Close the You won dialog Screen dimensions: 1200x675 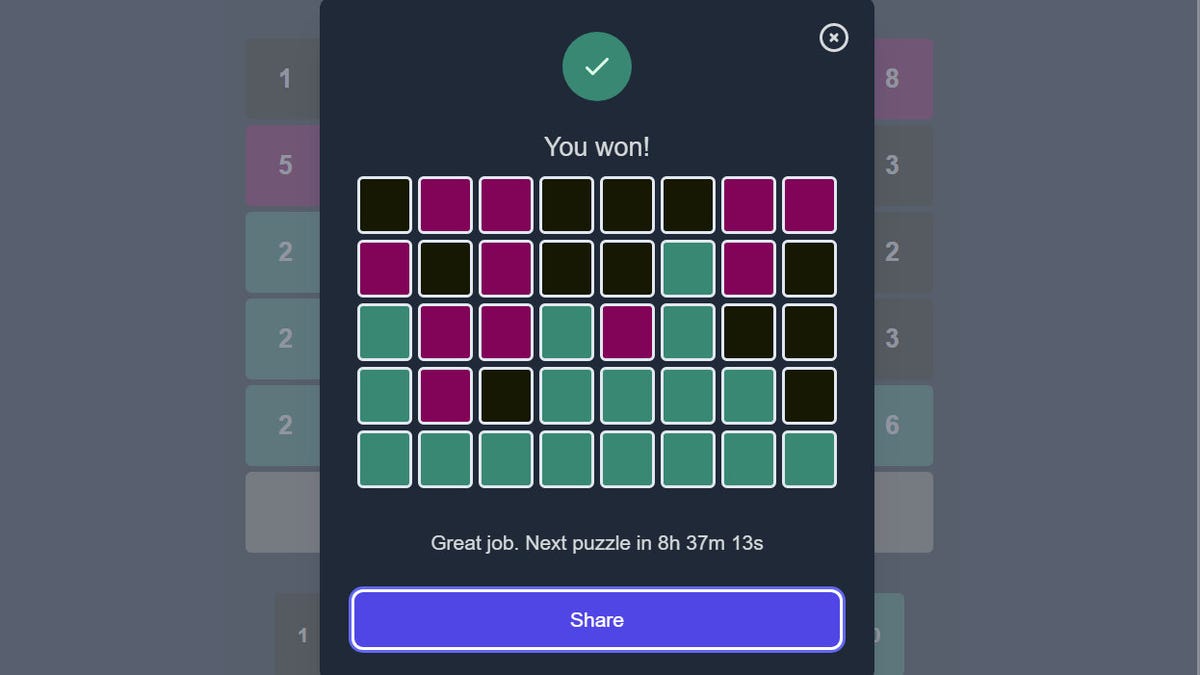pyautogui.click(x=833, y=38)
